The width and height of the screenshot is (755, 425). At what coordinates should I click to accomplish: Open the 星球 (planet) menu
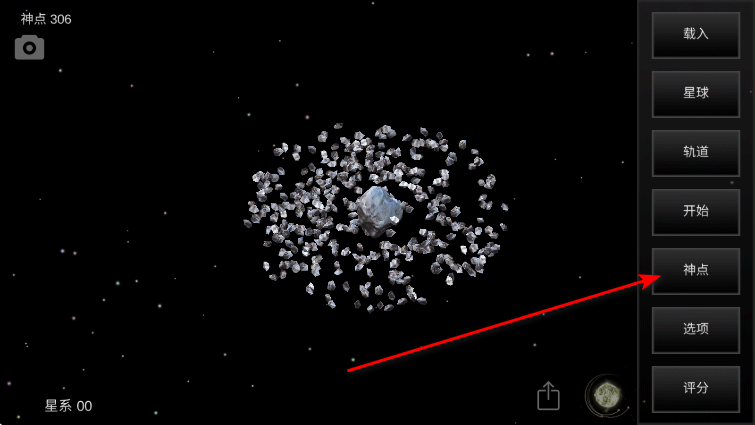pyautogui.click(x=695, y=93)
